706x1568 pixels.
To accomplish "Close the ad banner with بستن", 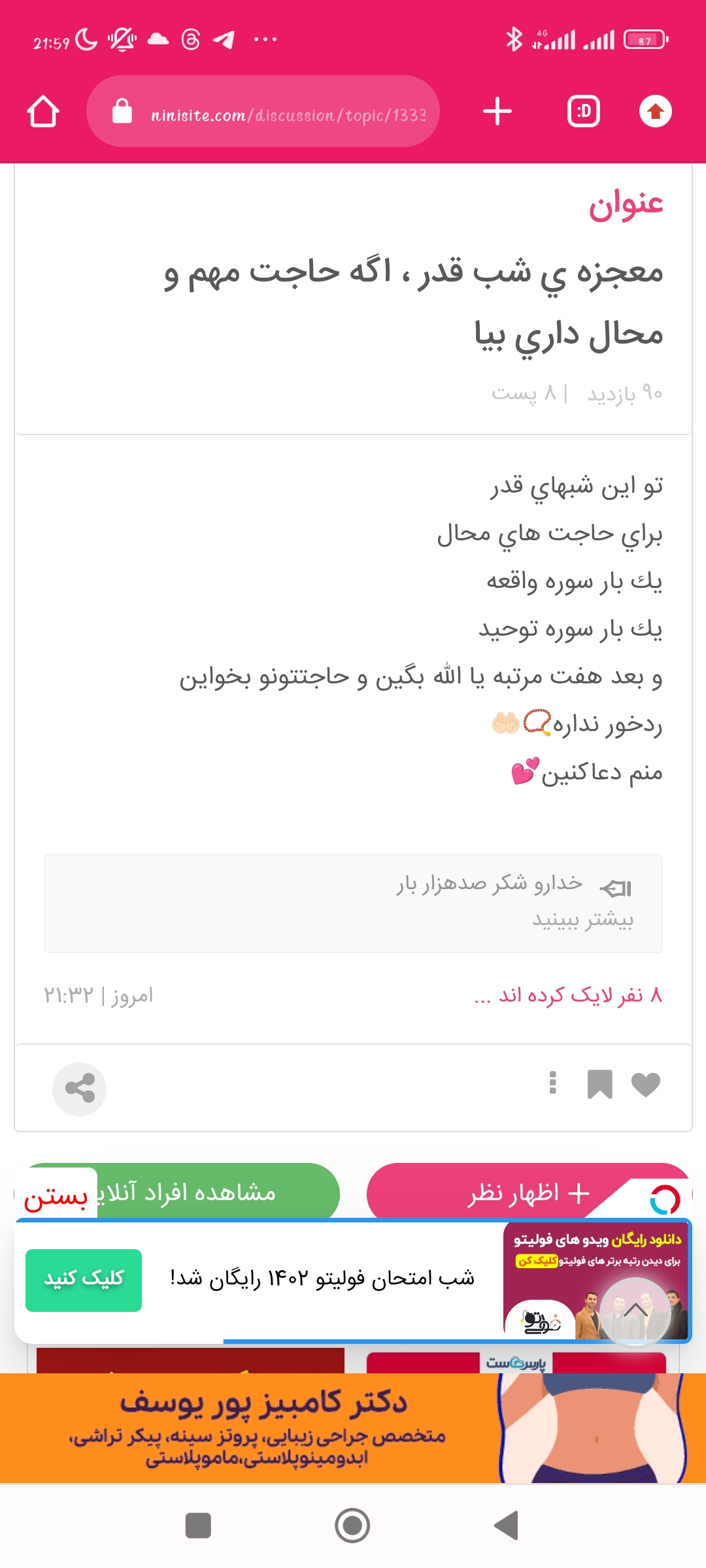I will (x=56, y=1197).
